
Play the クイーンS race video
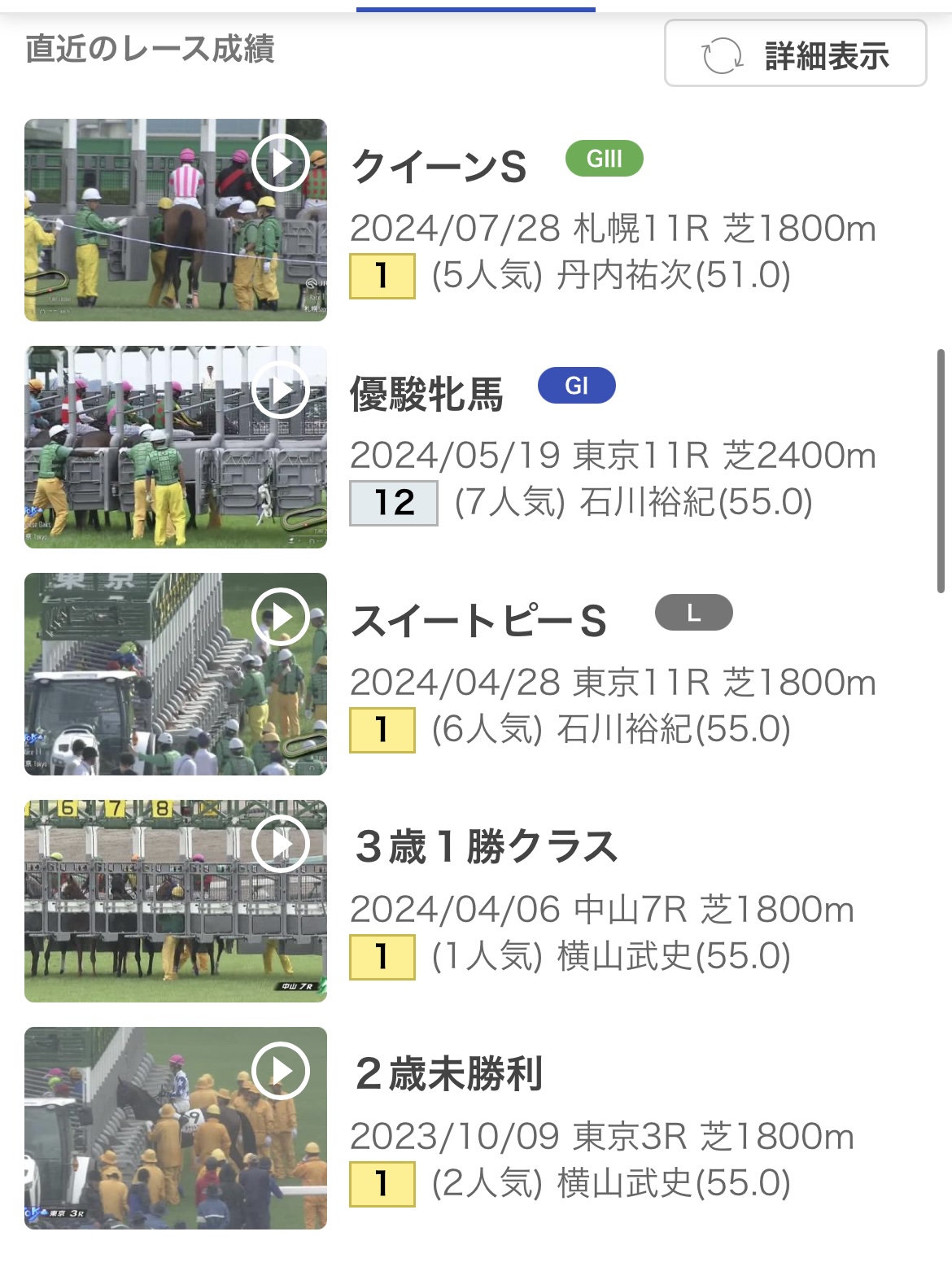[176, 220]
